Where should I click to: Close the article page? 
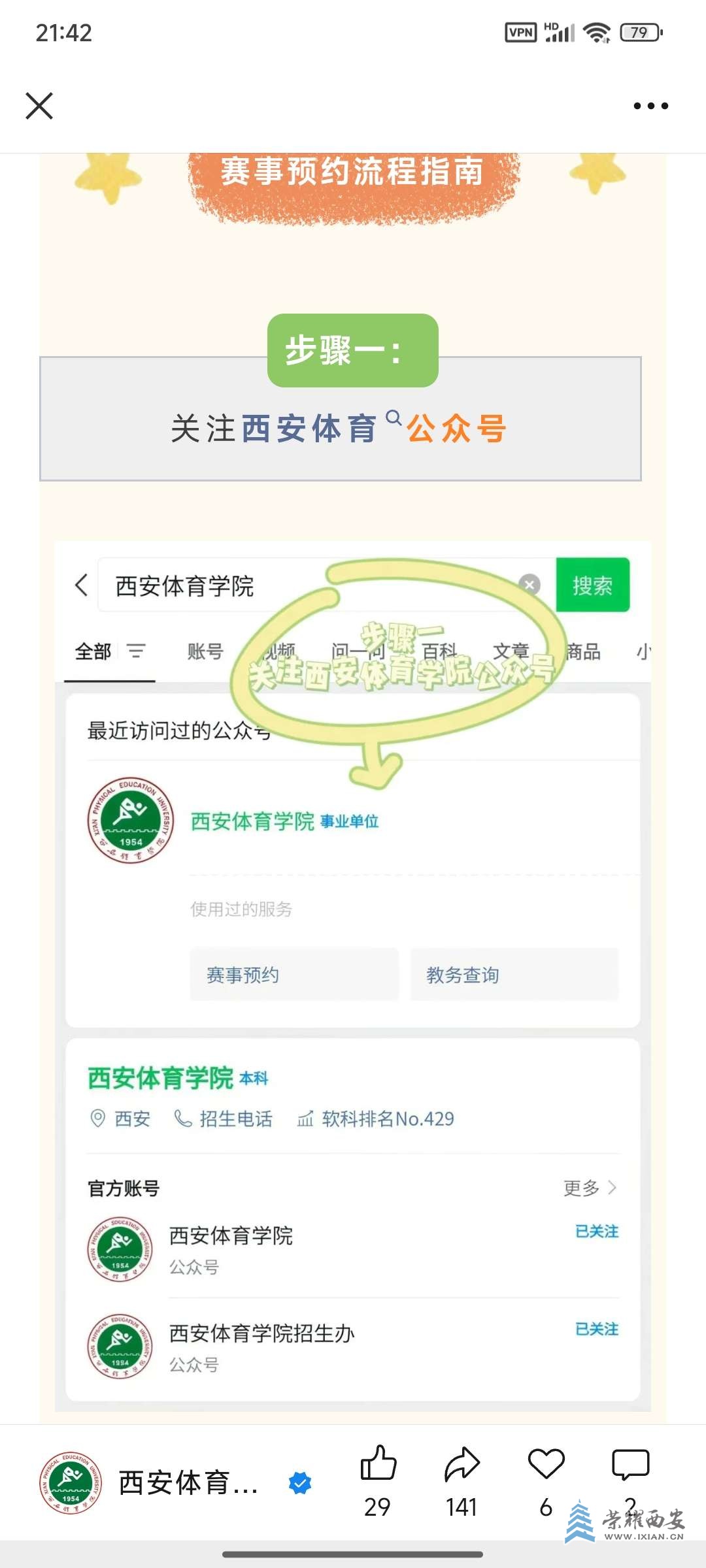tap(39, 106)
